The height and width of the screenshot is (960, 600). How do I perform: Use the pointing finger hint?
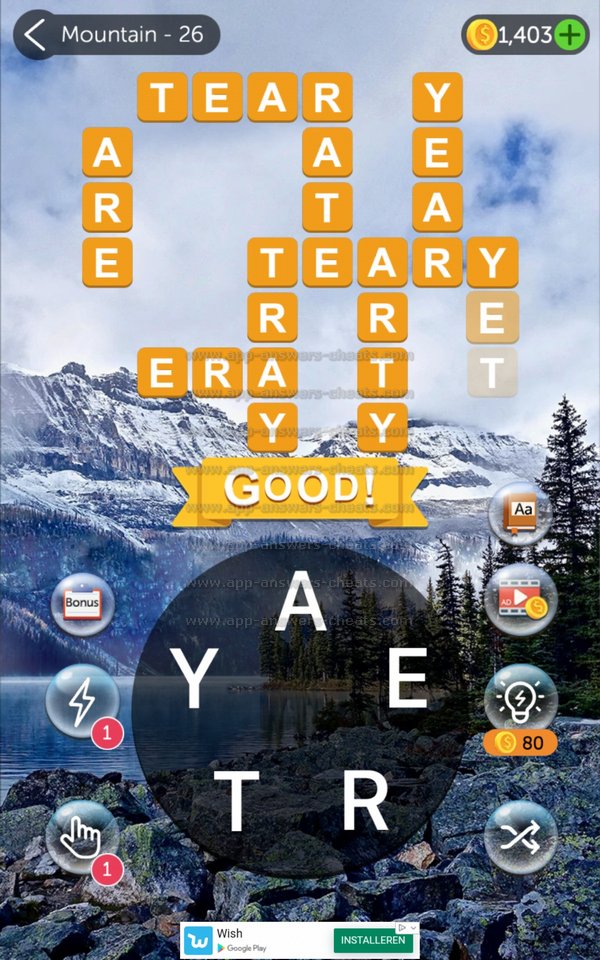[82, 837]
